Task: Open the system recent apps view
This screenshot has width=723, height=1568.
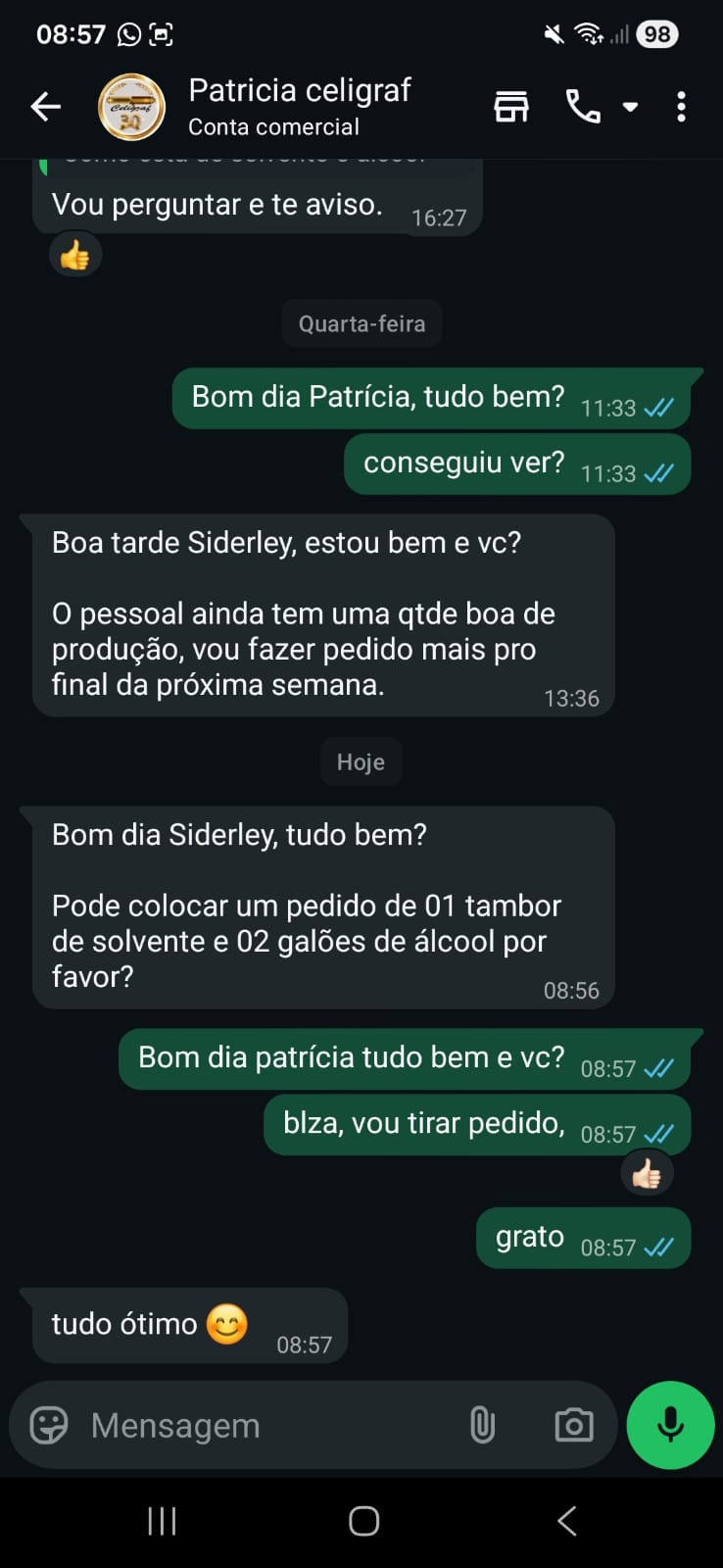Action: tap(162, 1521)
